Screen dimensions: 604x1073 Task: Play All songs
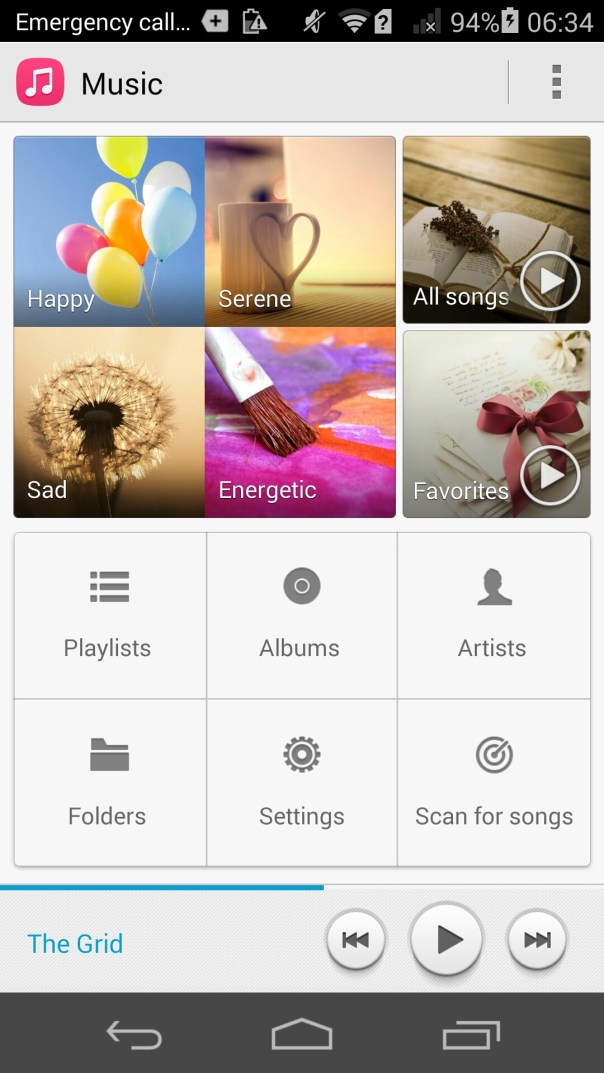550,281
